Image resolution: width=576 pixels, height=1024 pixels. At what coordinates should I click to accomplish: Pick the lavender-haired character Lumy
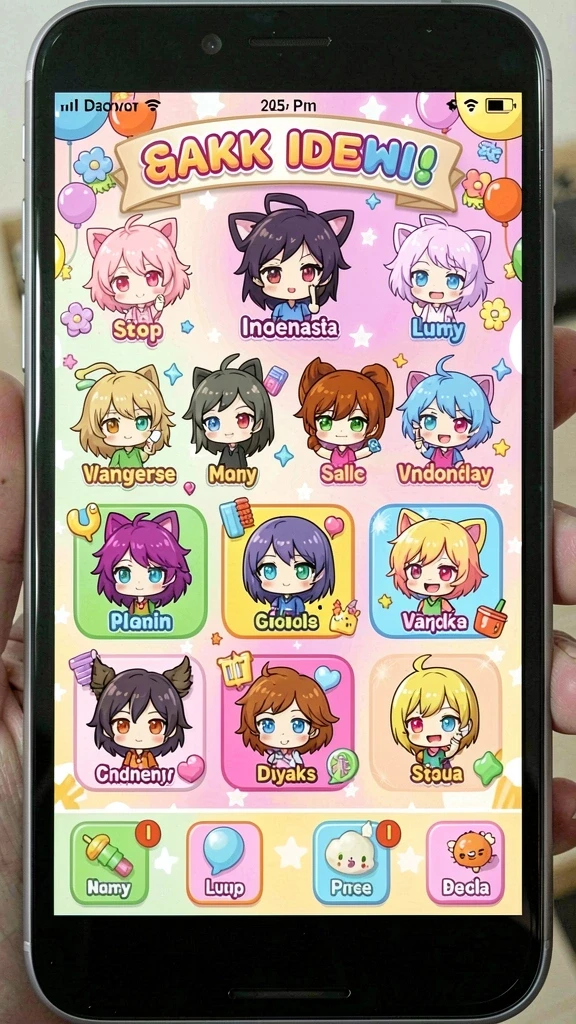(438, 280)
